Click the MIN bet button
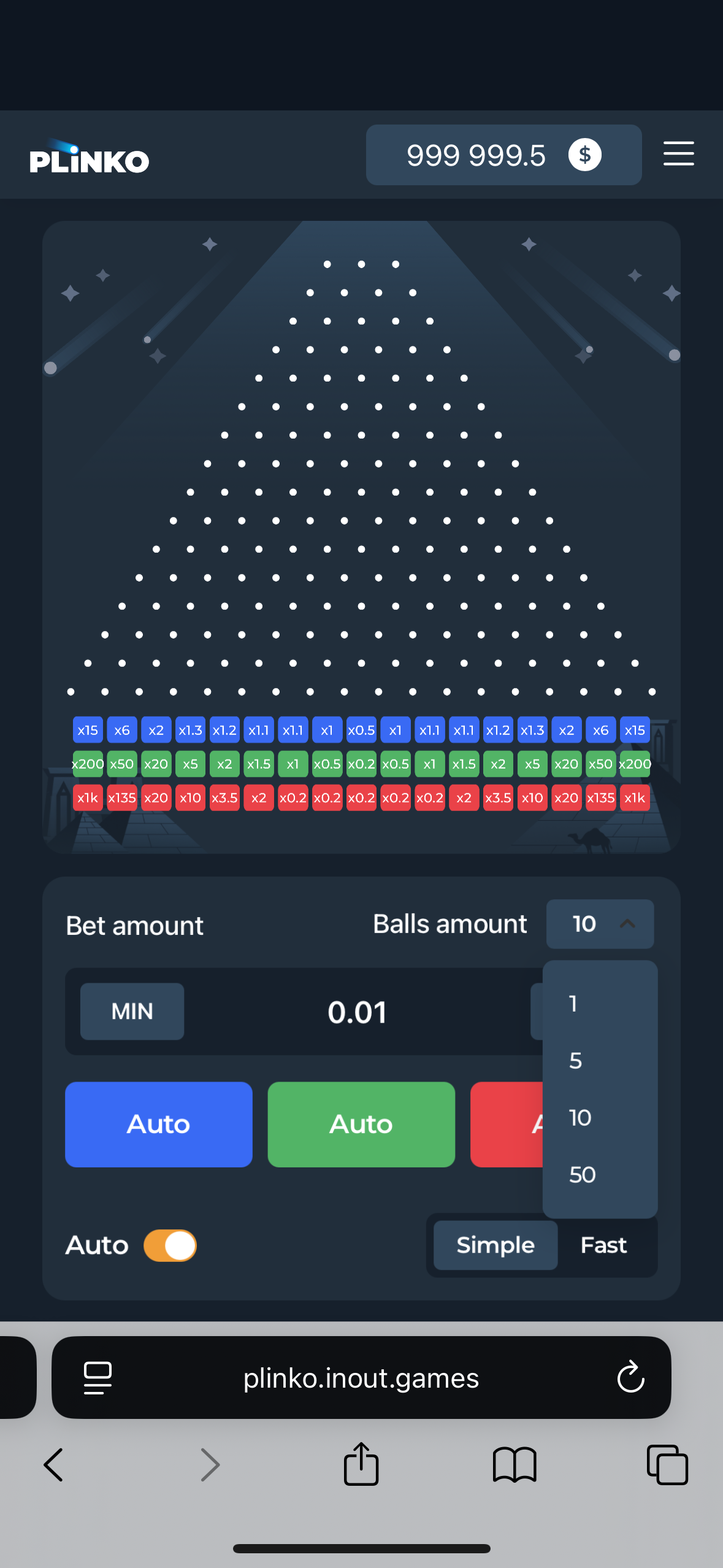Image resolution: width=723 pixels, height=1568 pixels. tap(131, 1012)
